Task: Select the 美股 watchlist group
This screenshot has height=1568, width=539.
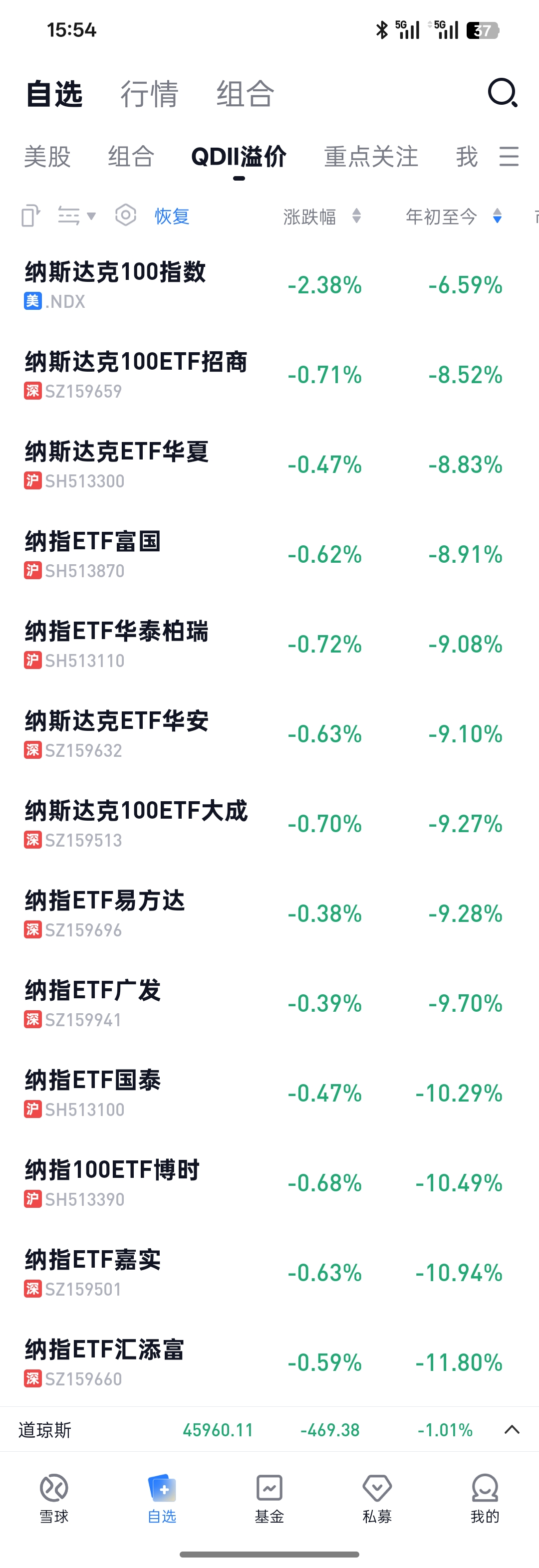Action: coord(47,157)
